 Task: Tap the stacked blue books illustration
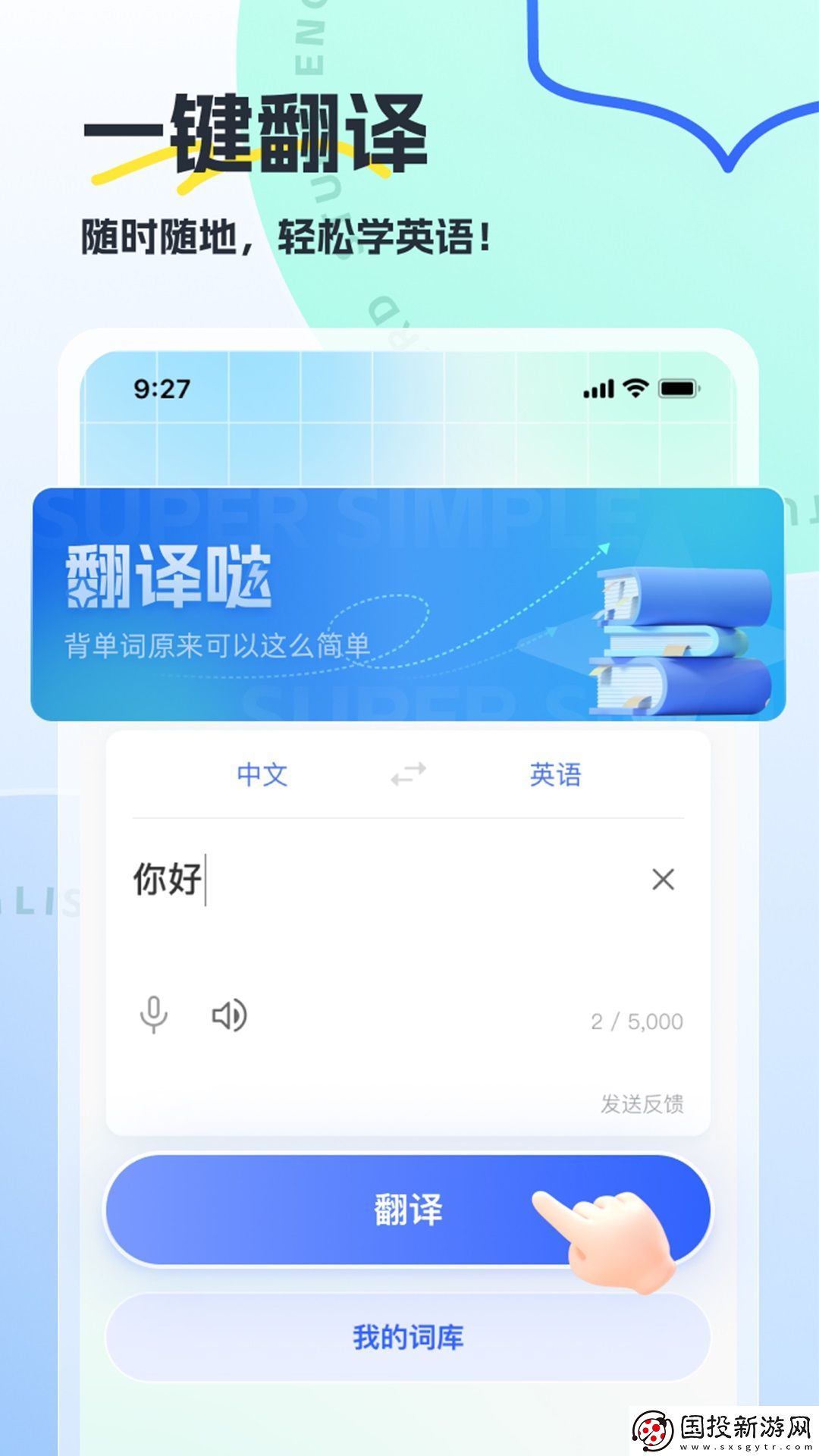tap(675, 637)
